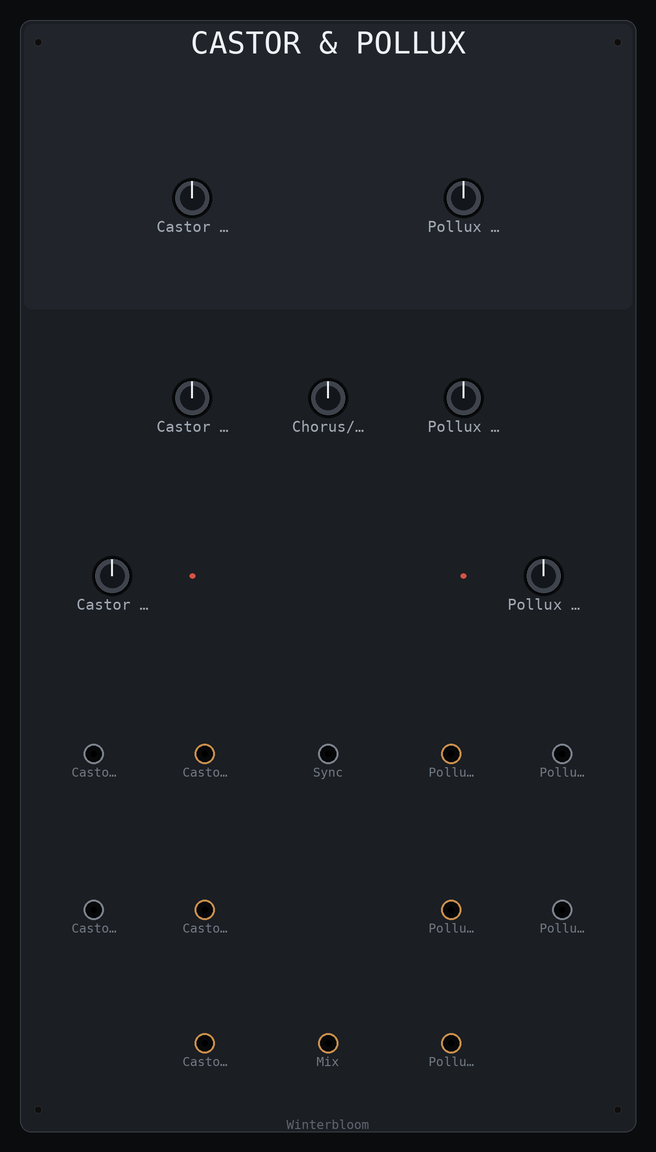Select the Castor knob beside the red LED
This screenshot has height=1152, width=656.
(x=112, y=575)
